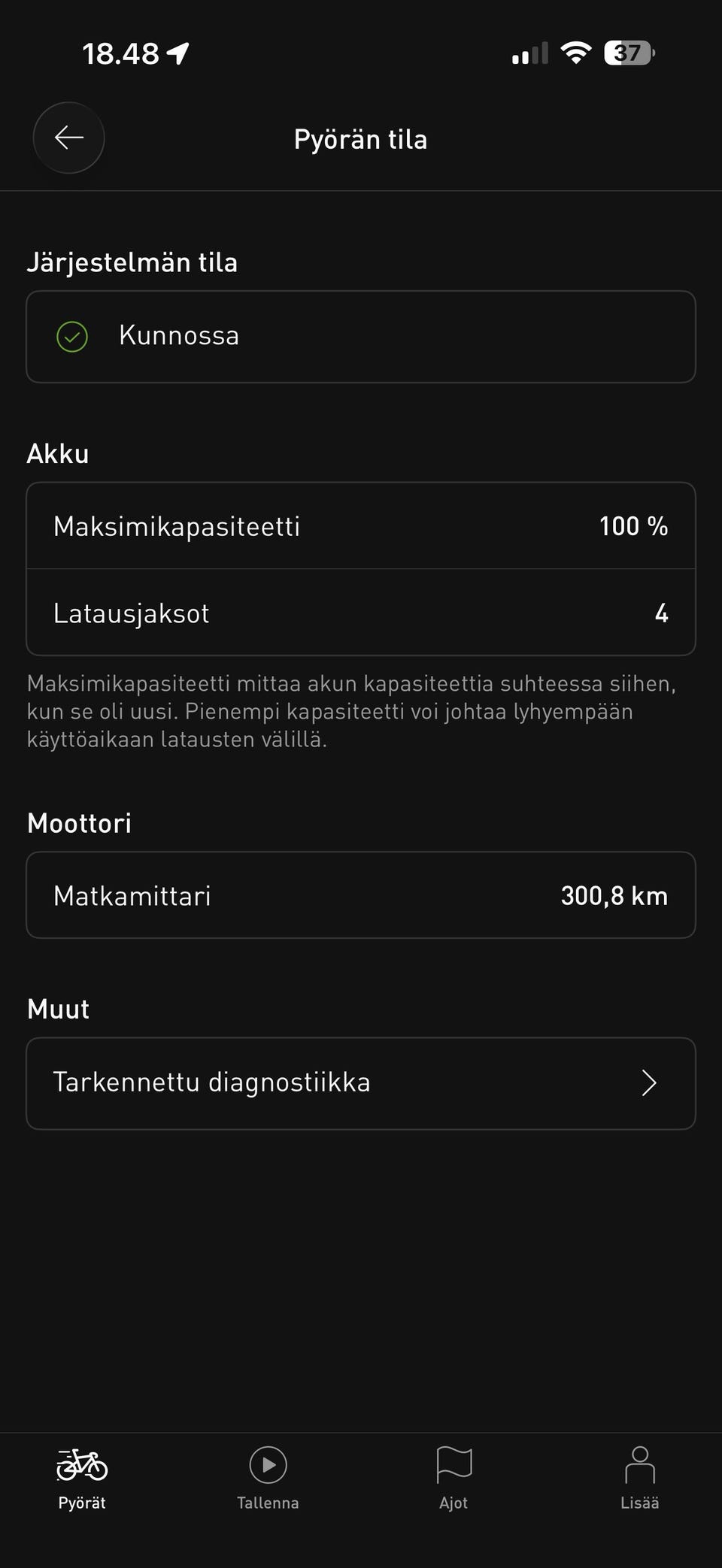Tap the Latausjaksot row showing 4
Image resolution: width=722 pixels, height=1568 pixels.
pyautogui.click(x=361, y=613)
